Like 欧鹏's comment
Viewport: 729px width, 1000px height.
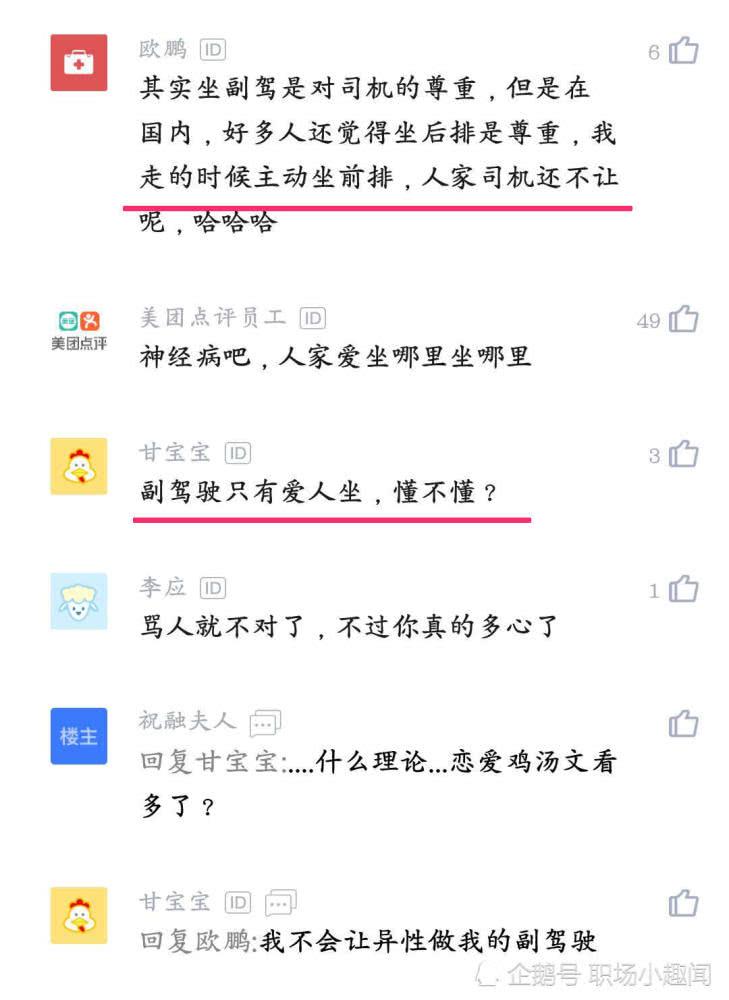pyautogui.click(x=684, y=50)
